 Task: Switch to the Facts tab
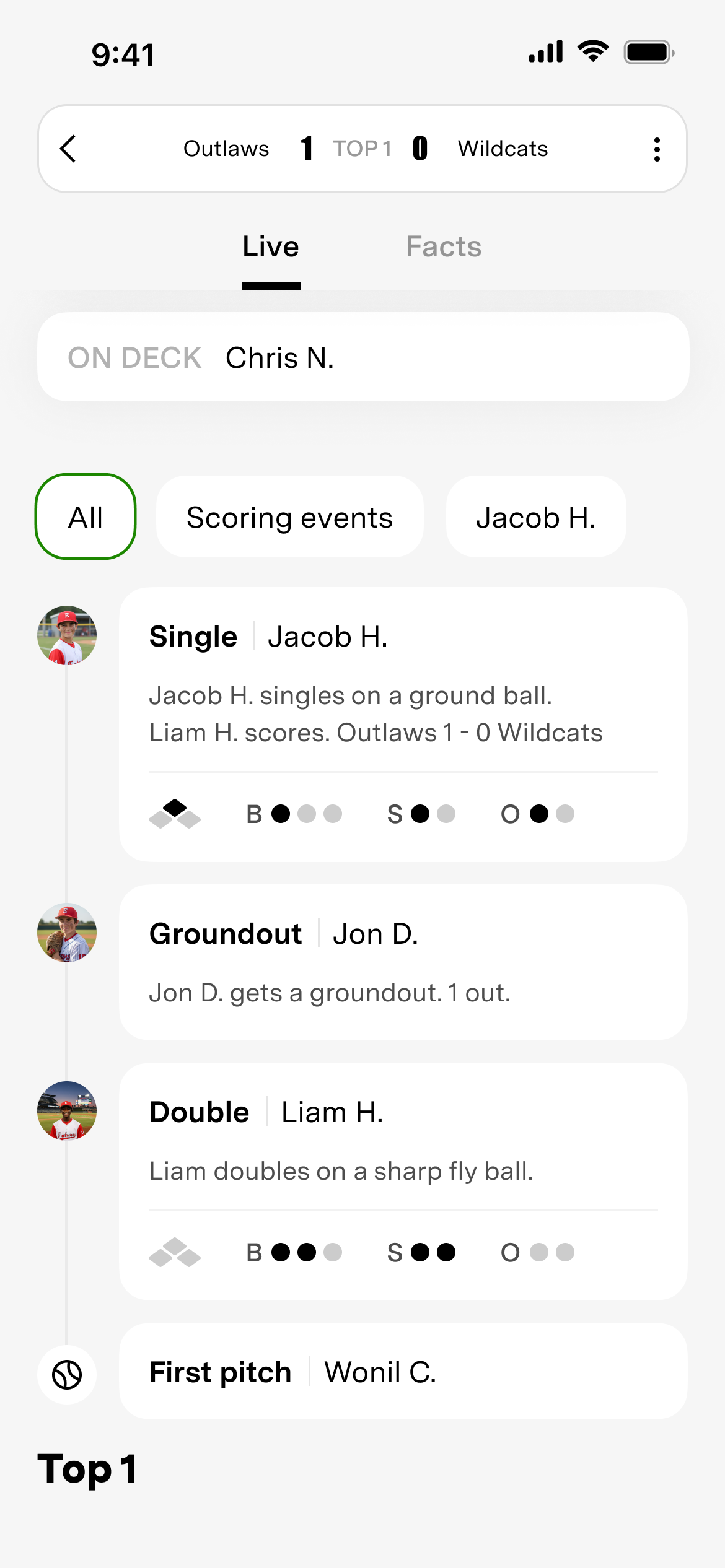[x=444, y=247]
